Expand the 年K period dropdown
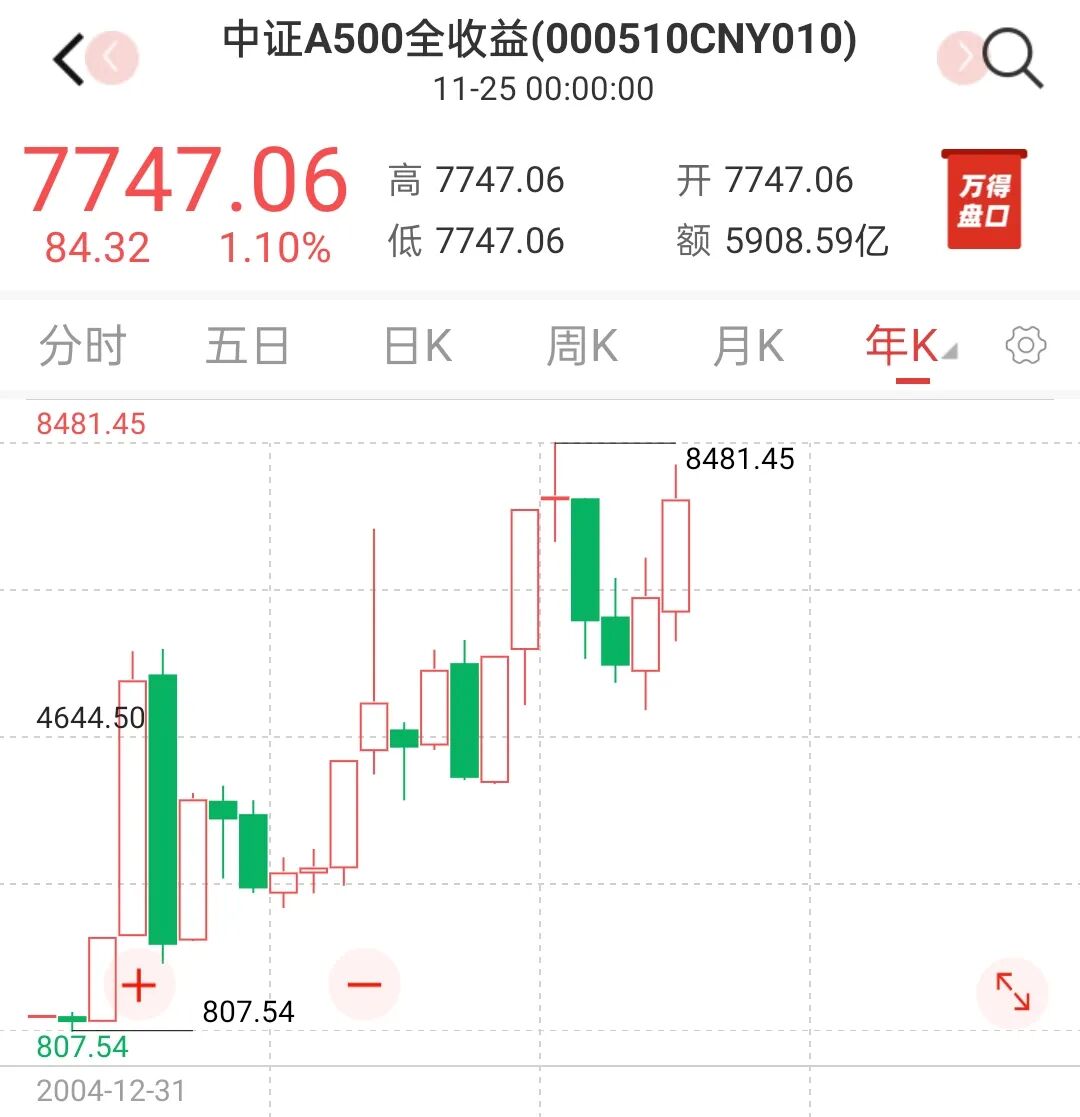Image resolution: width=1080 pixels, height=1117 pixels. pos(912,347)
